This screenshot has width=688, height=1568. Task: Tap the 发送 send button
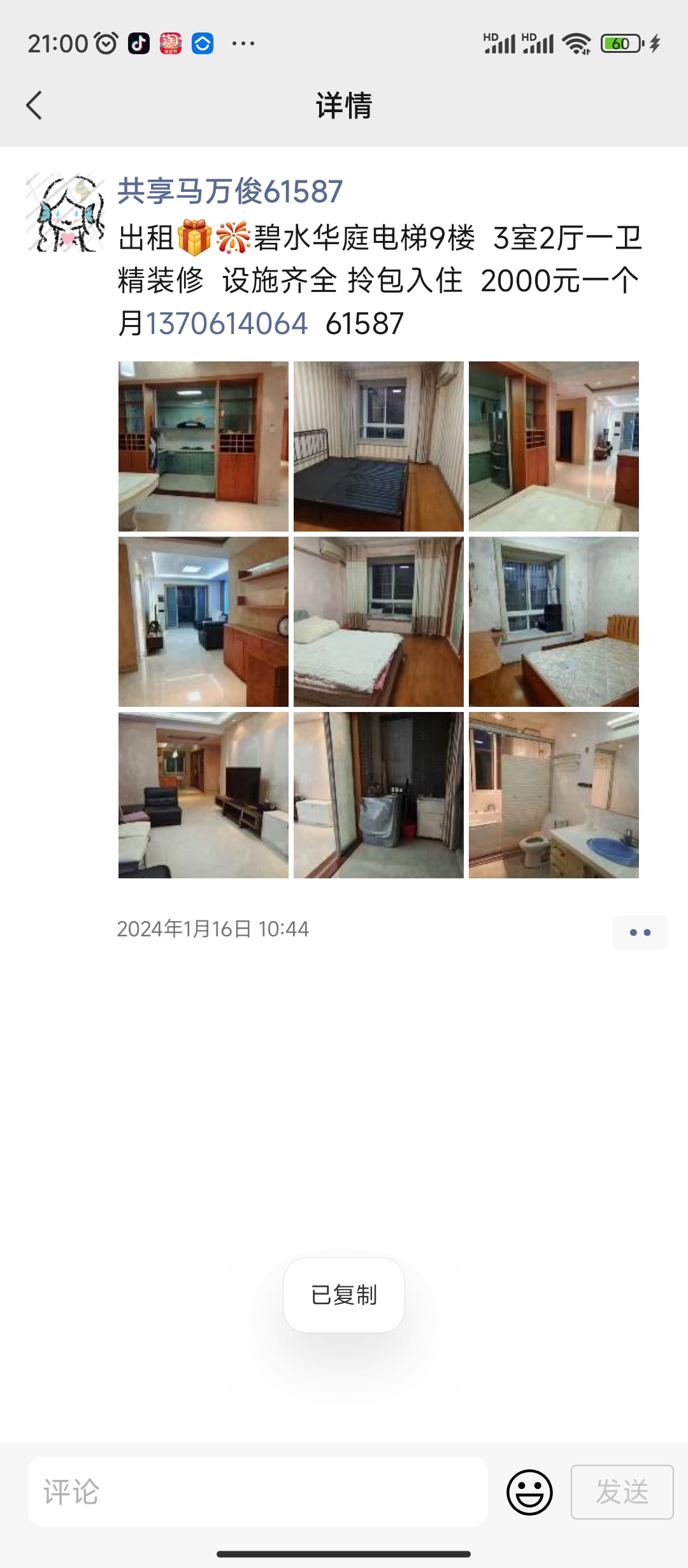622,1492
